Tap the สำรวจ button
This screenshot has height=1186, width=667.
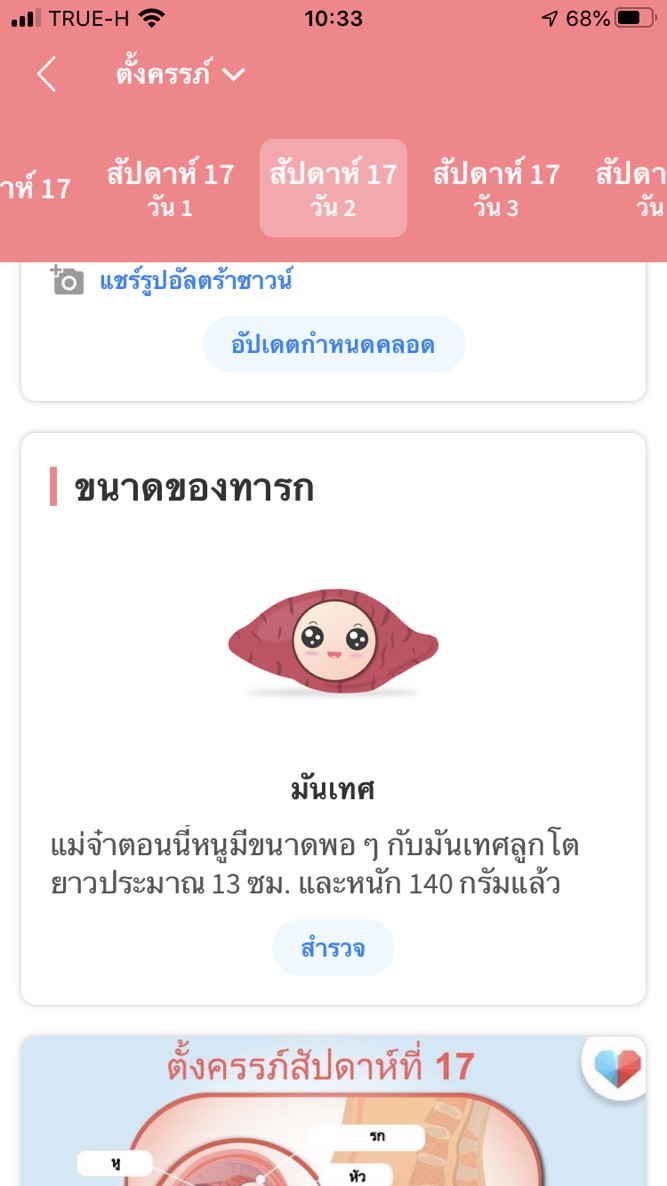[333, 947]
